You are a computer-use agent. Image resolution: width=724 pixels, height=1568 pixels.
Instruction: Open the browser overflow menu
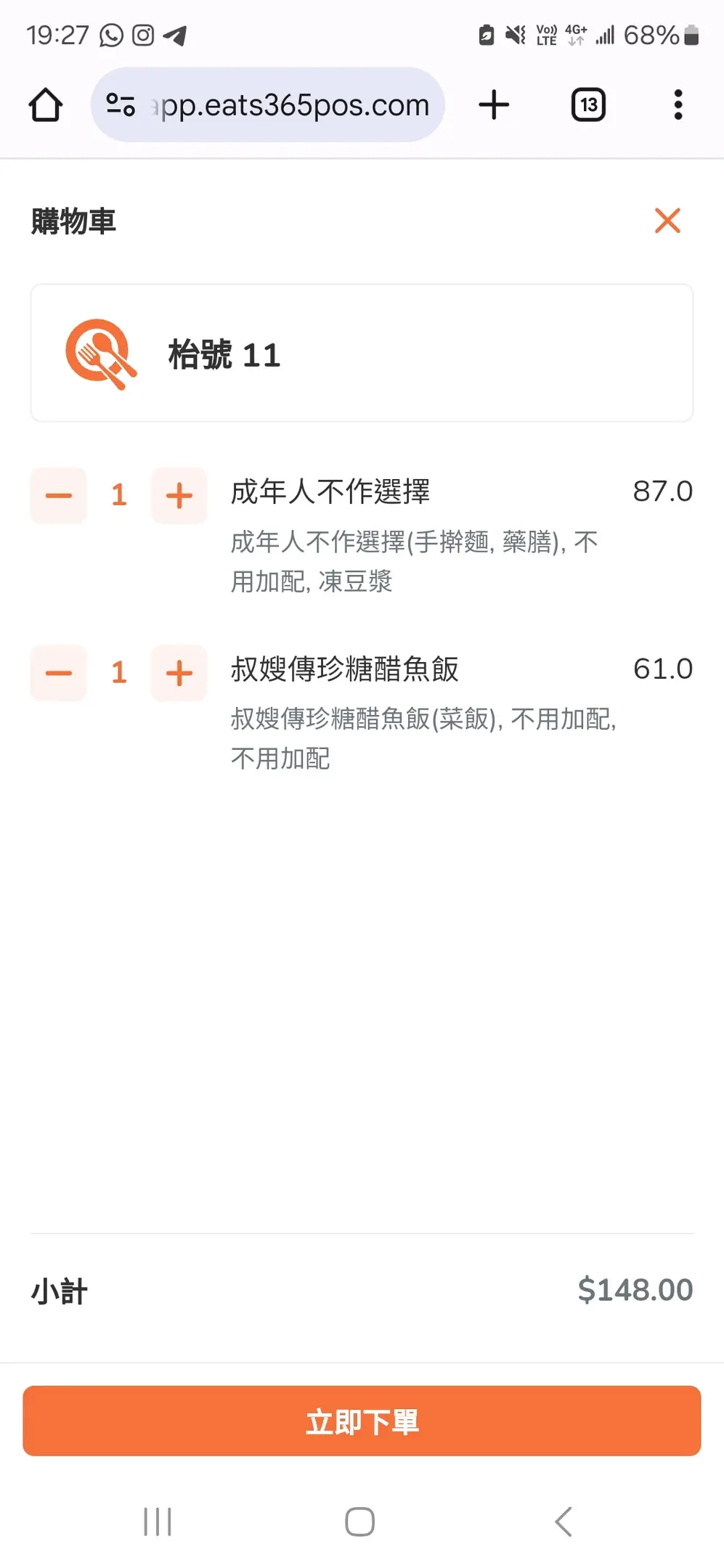[678, 105]
